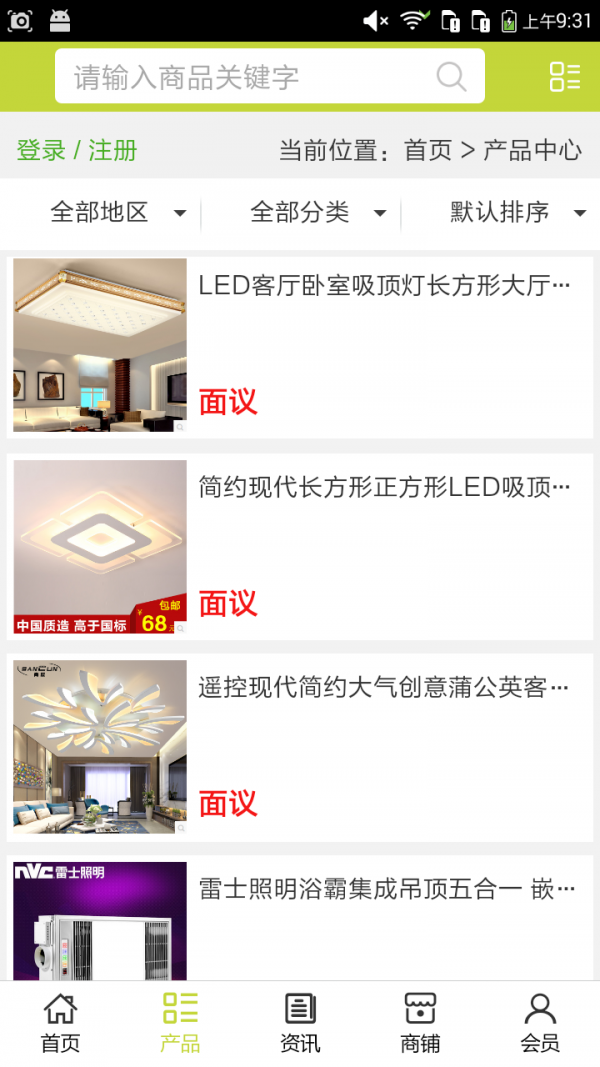This screenshot has height=1067, width=600.
Task: Switch to the 首页 tab
Action: coord(60,1023)
